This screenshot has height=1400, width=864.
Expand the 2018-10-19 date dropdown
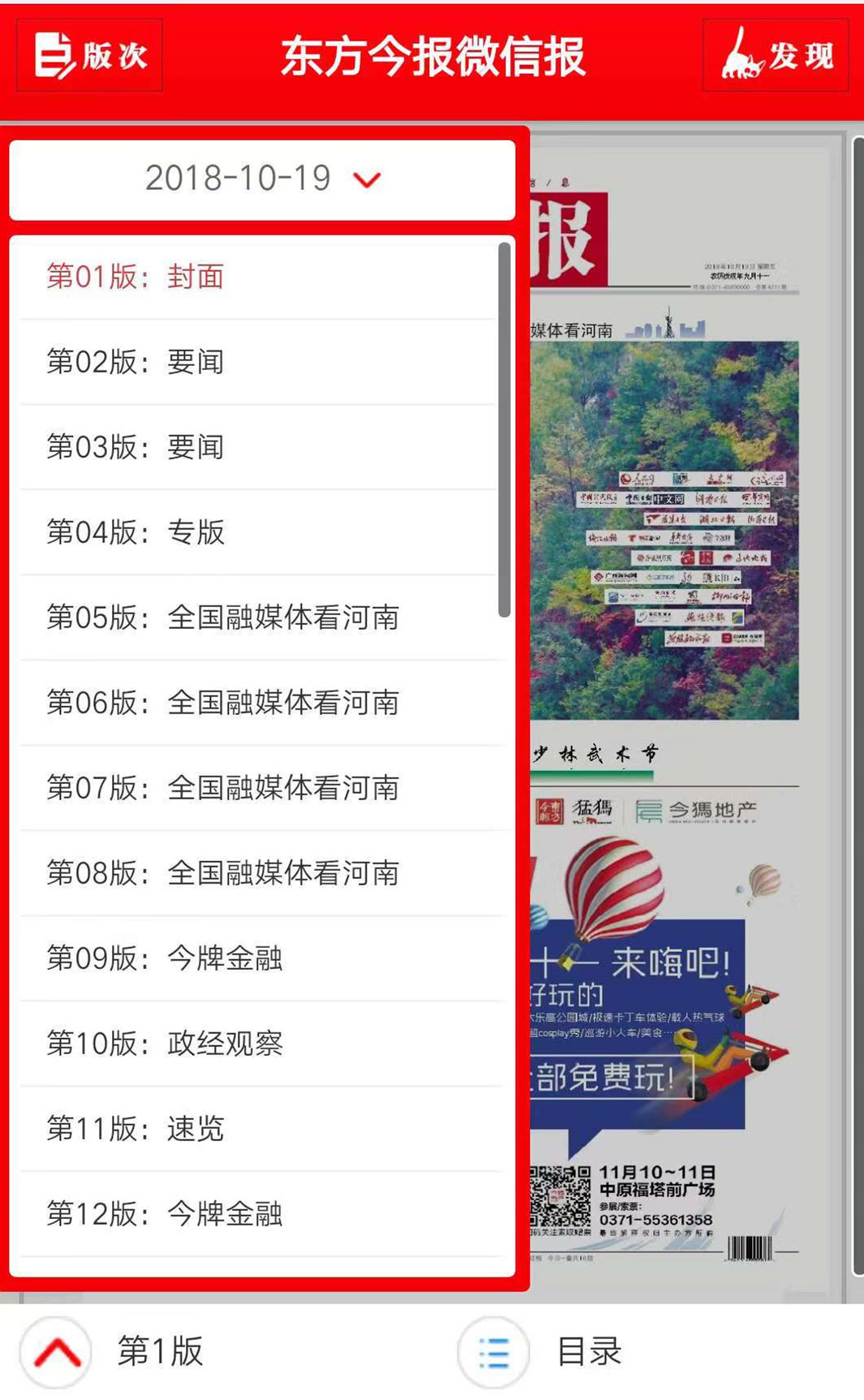[x=262, y=179]
